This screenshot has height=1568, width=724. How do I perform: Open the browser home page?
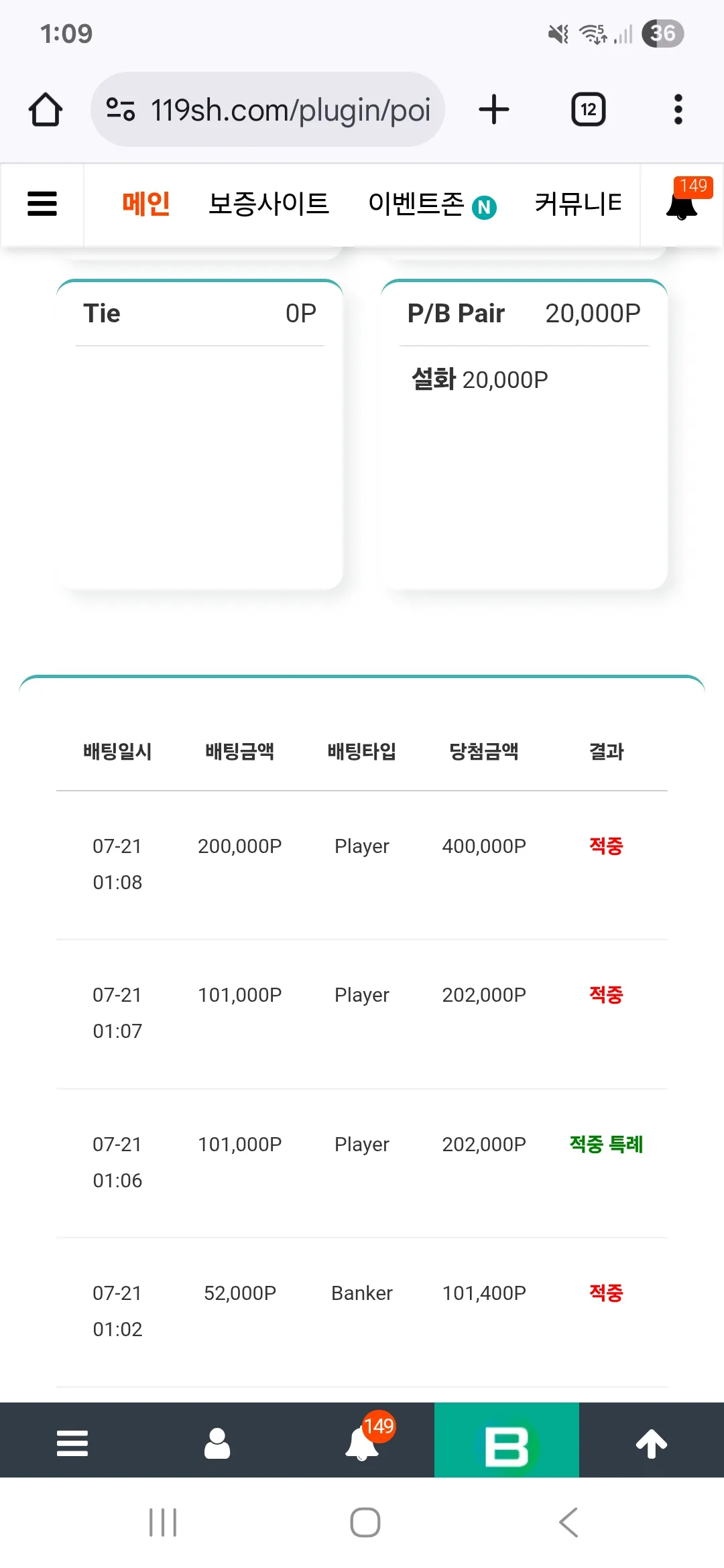(x=46, y=109)
